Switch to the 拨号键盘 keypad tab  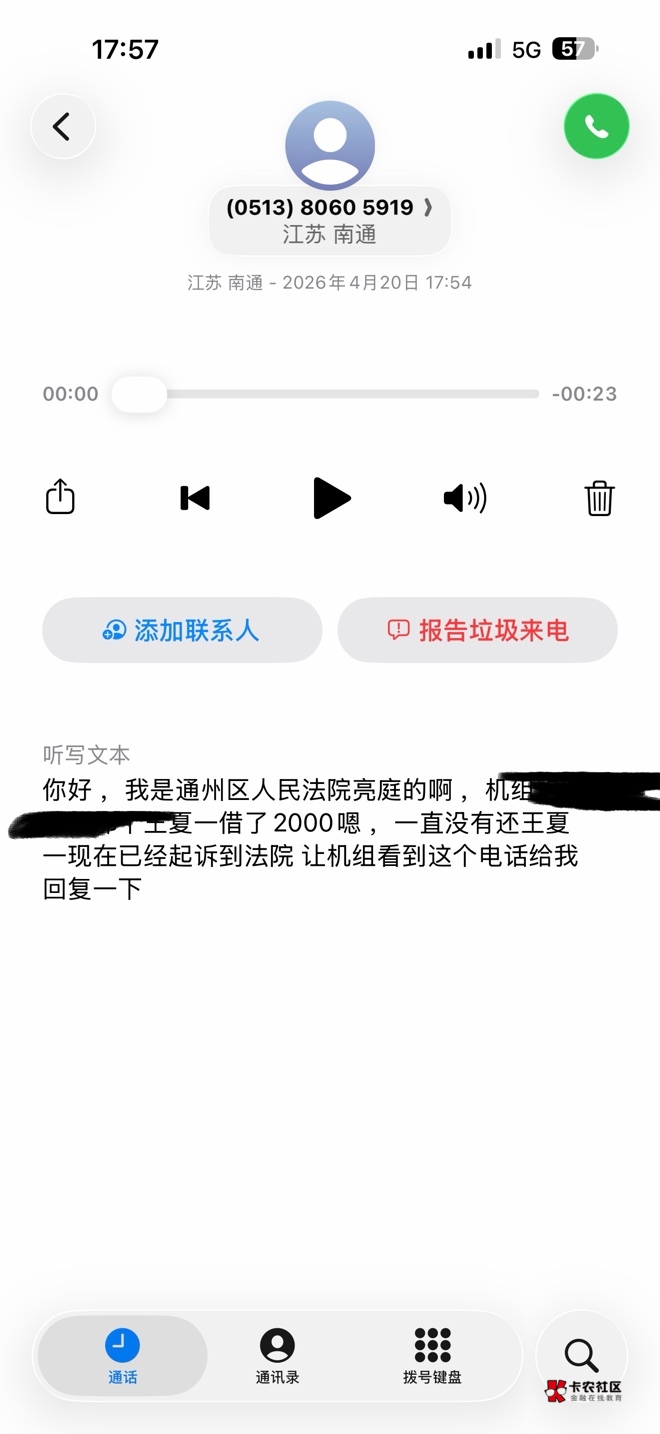(x=432, y=1356)
